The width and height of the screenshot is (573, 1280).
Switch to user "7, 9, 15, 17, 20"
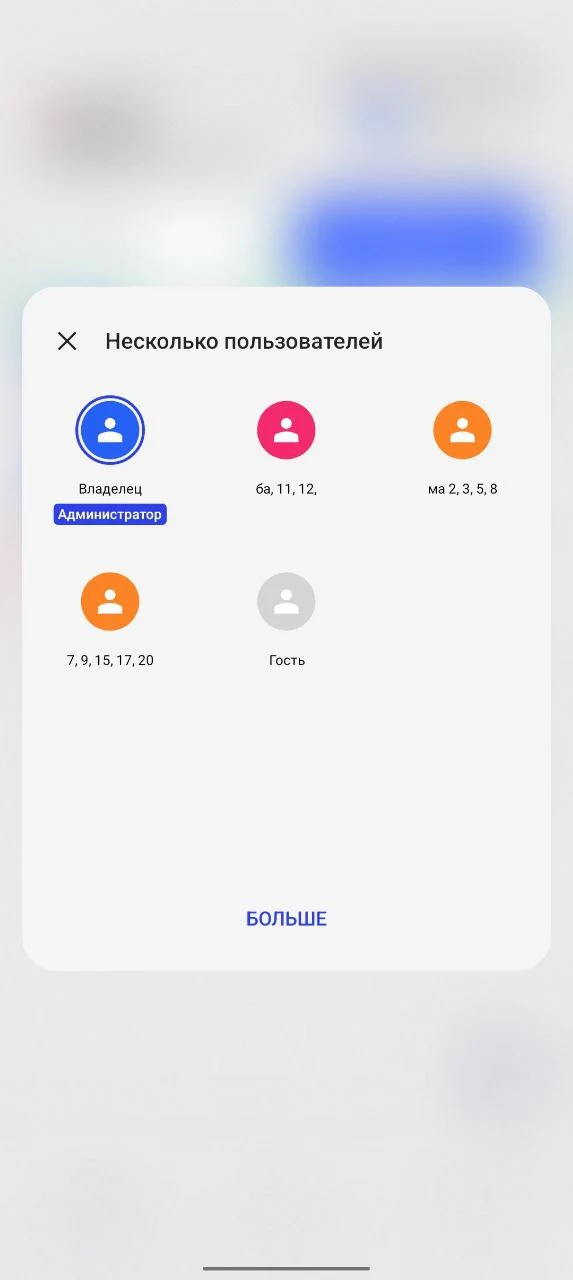pos(110,602)
